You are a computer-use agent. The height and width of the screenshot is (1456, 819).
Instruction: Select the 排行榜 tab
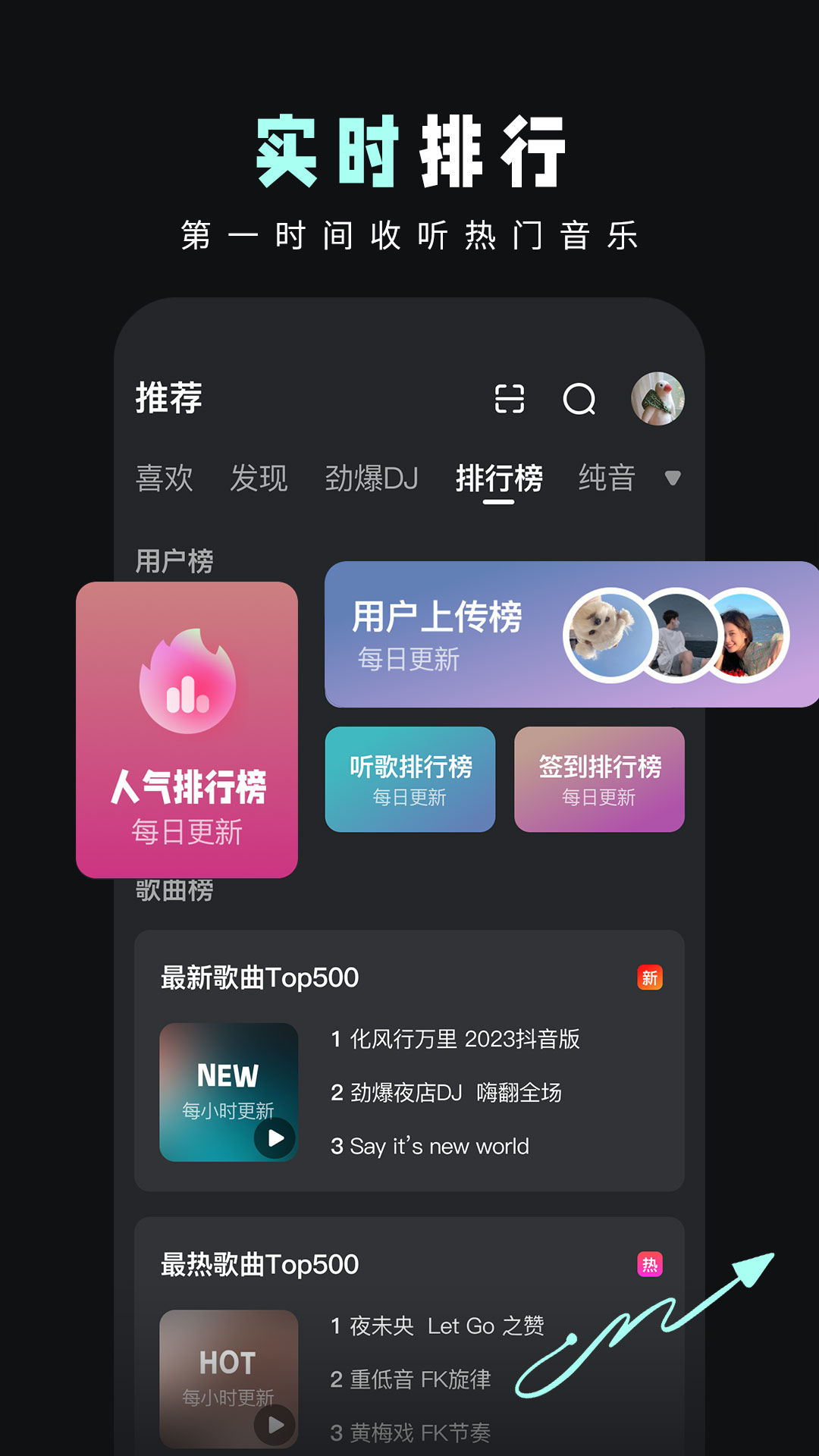pyautogui.click(x=500, y=478)
